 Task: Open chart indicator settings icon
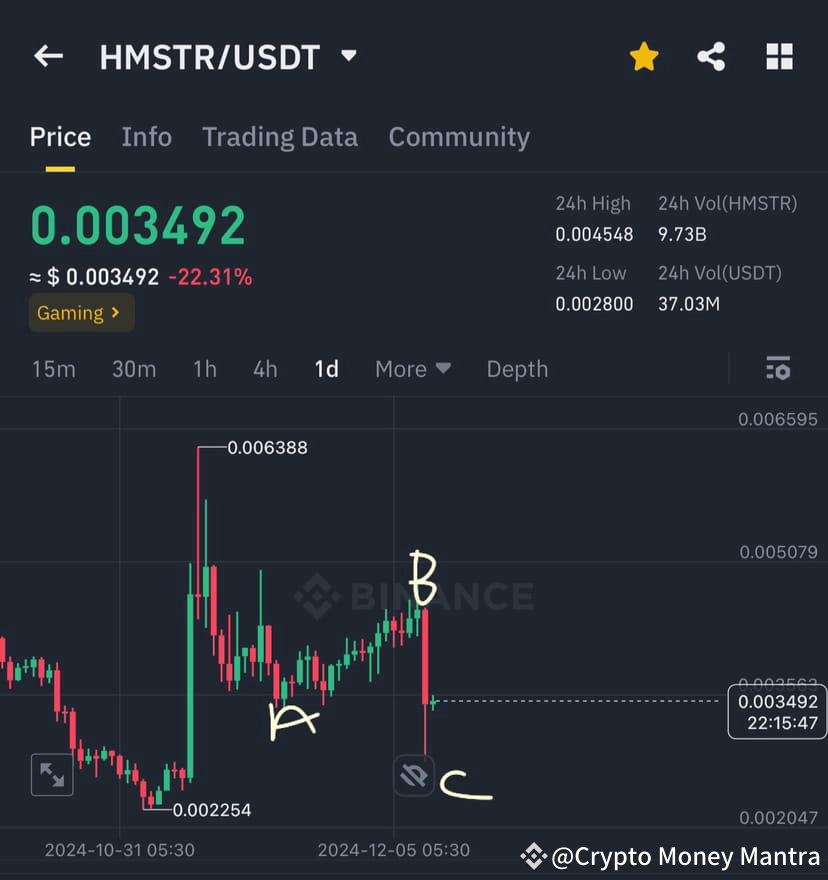[778, 368]
